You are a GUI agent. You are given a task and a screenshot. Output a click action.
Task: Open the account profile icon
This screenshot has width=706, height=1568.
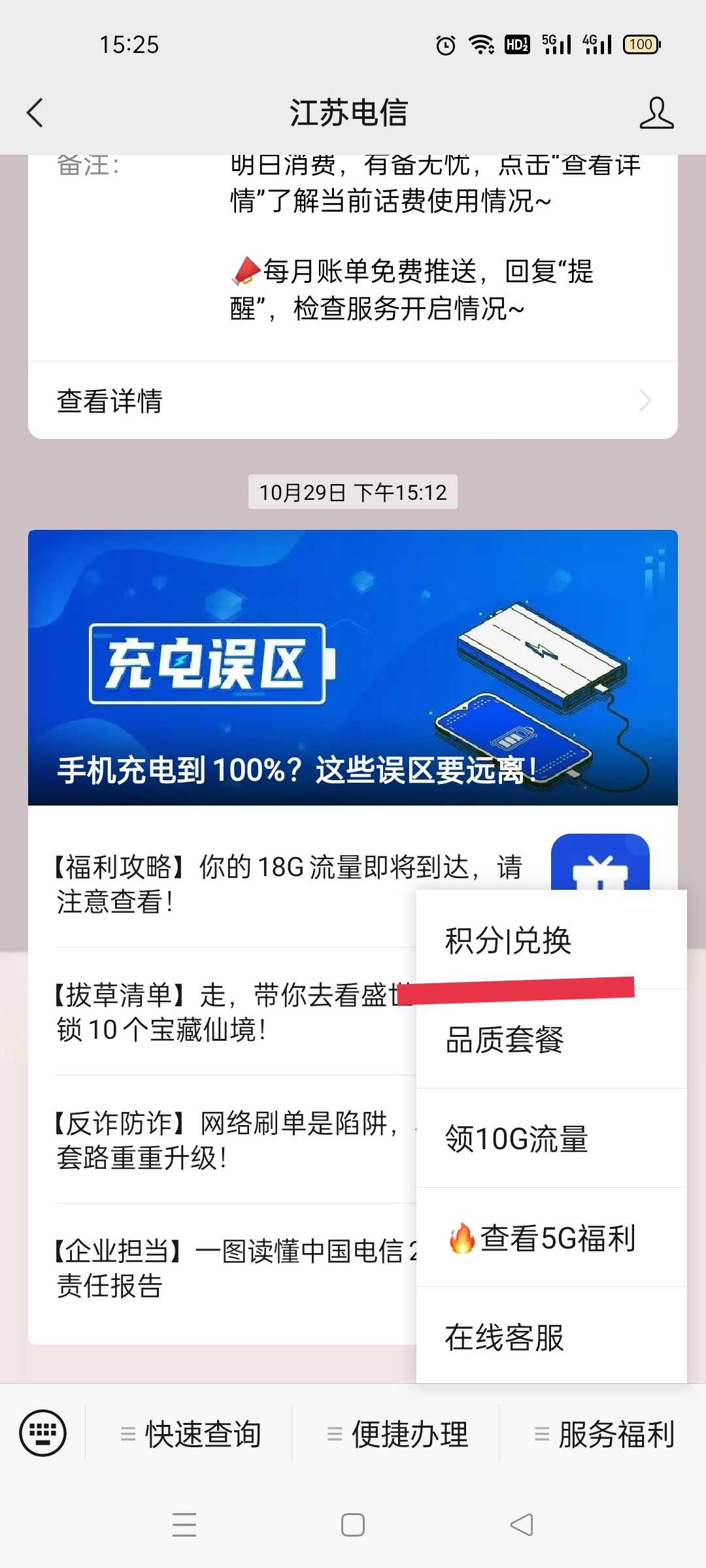656,112
